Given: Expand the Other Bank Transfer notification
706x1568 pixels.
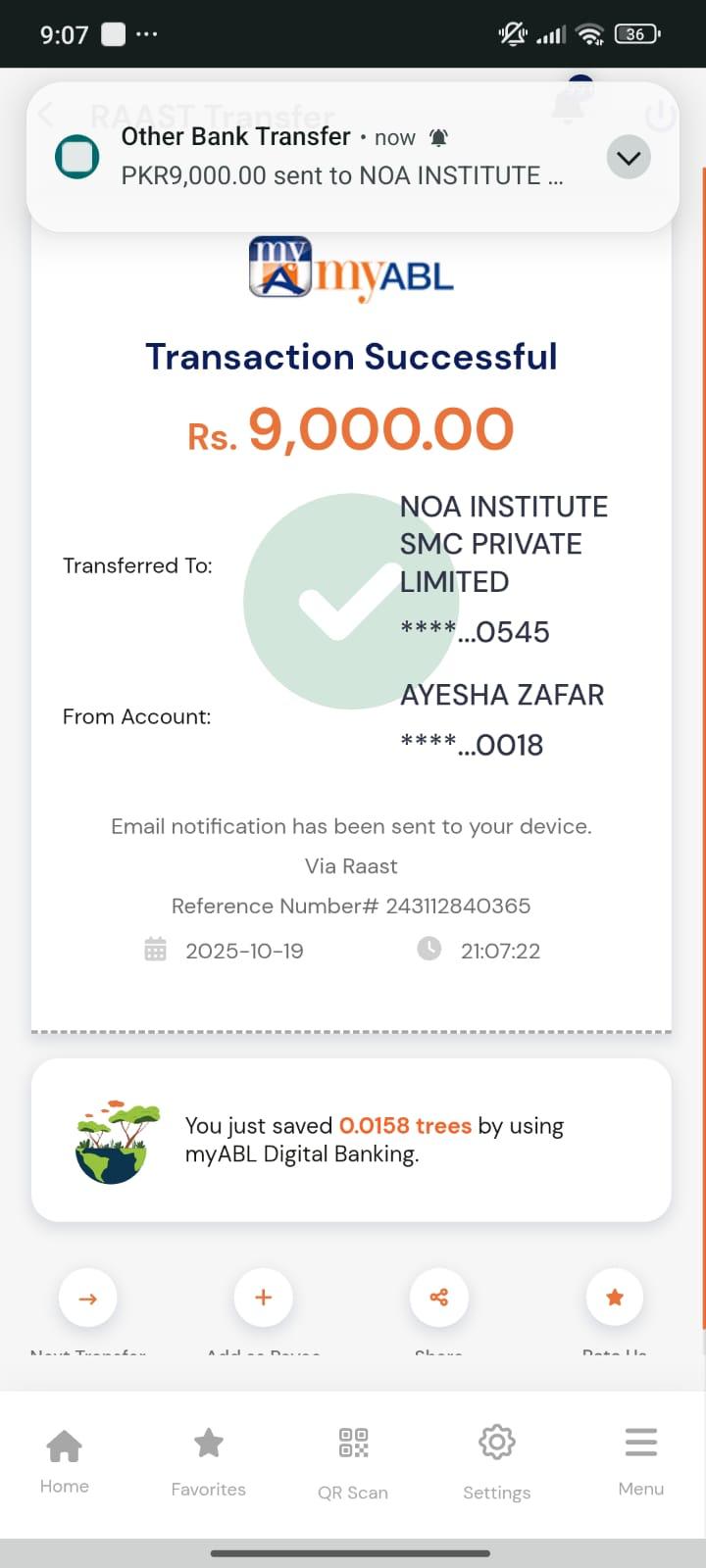Looking at the screenshot, I should 629,158.
